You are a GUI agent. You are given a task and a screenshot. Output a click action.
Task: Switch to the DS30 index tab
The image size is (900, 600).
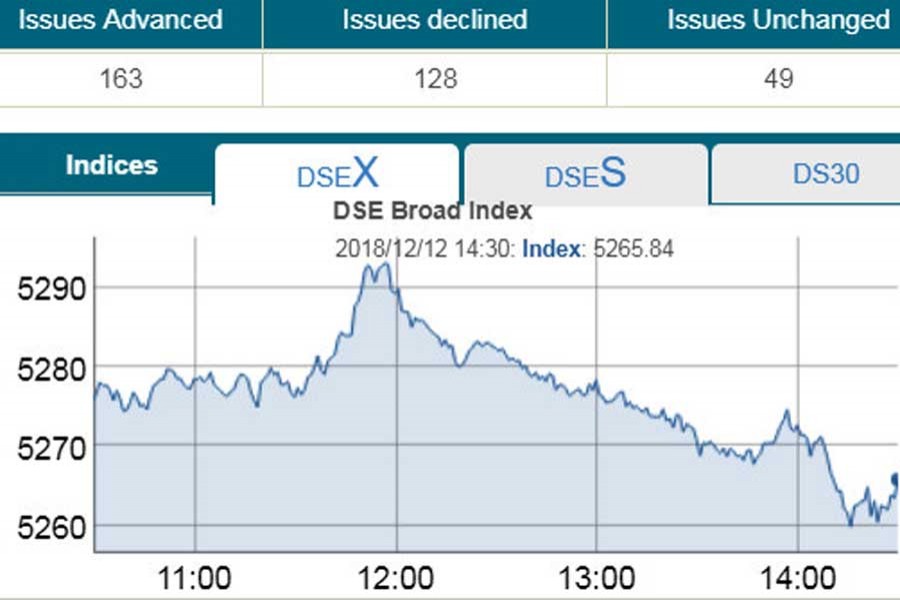[825, 174]
